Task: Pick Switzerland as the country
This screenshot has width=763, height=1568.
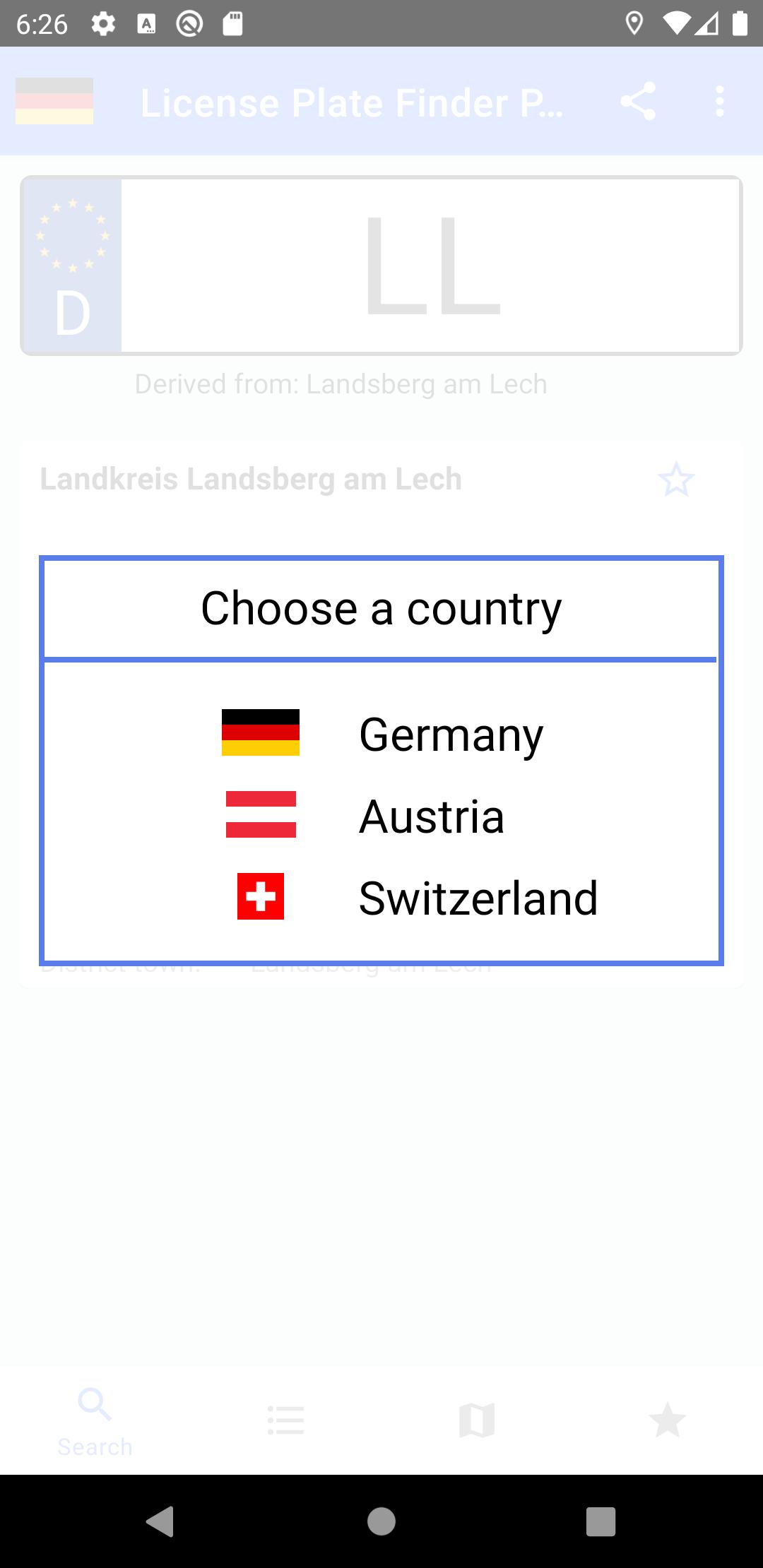Action: 381,897
